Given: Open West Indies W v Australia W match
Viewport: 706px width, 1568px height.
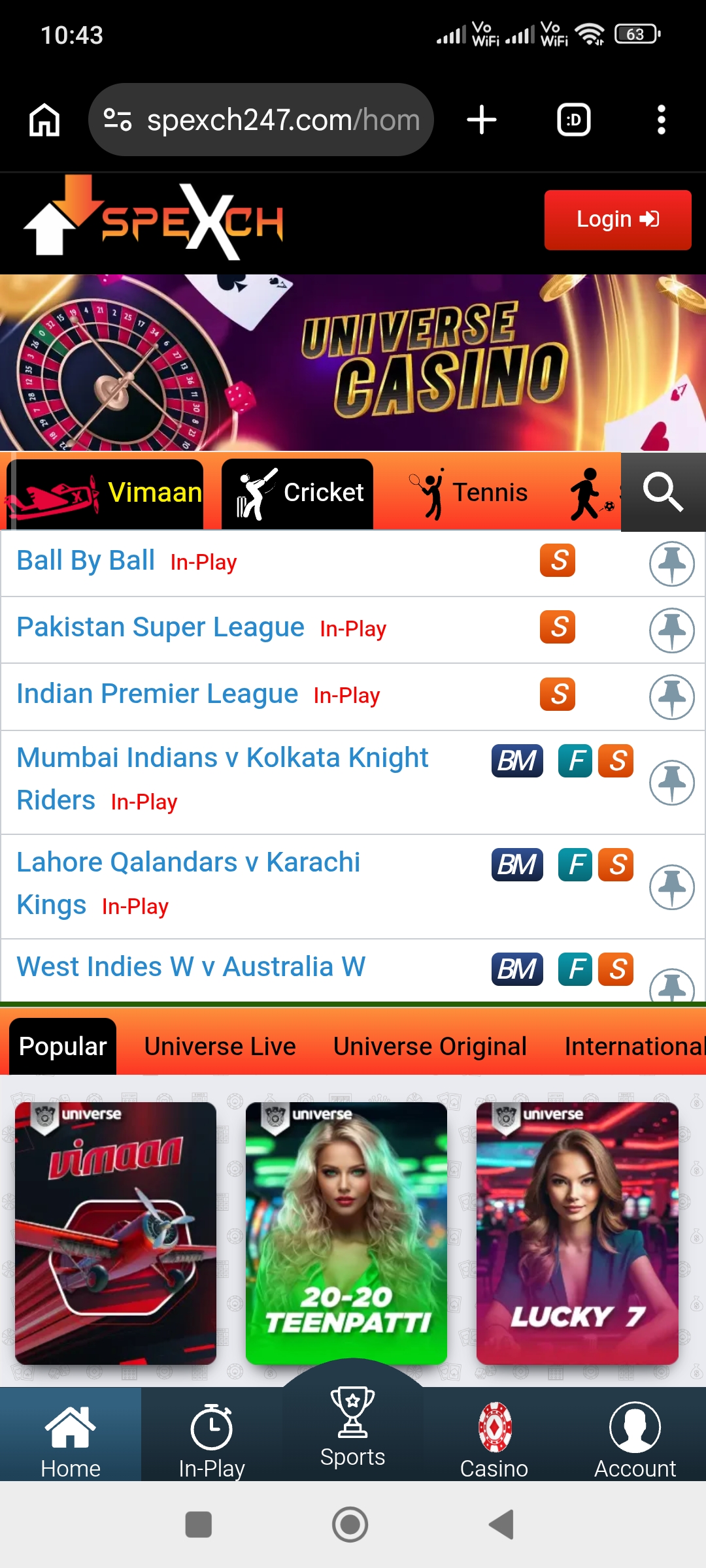Looking at the screenshot, I should click(191, 968).
